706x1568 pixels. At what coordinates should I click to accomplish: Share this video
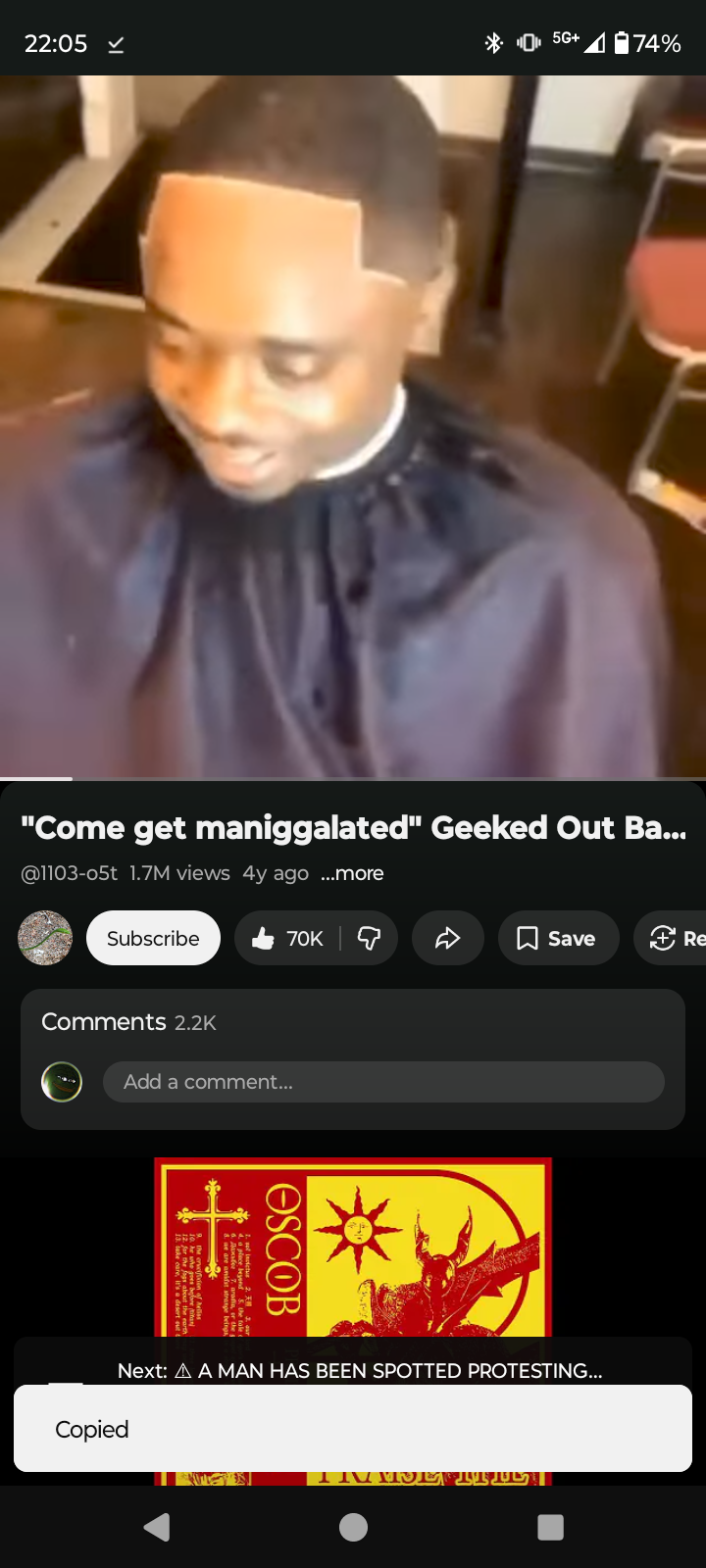pos(447,938)
